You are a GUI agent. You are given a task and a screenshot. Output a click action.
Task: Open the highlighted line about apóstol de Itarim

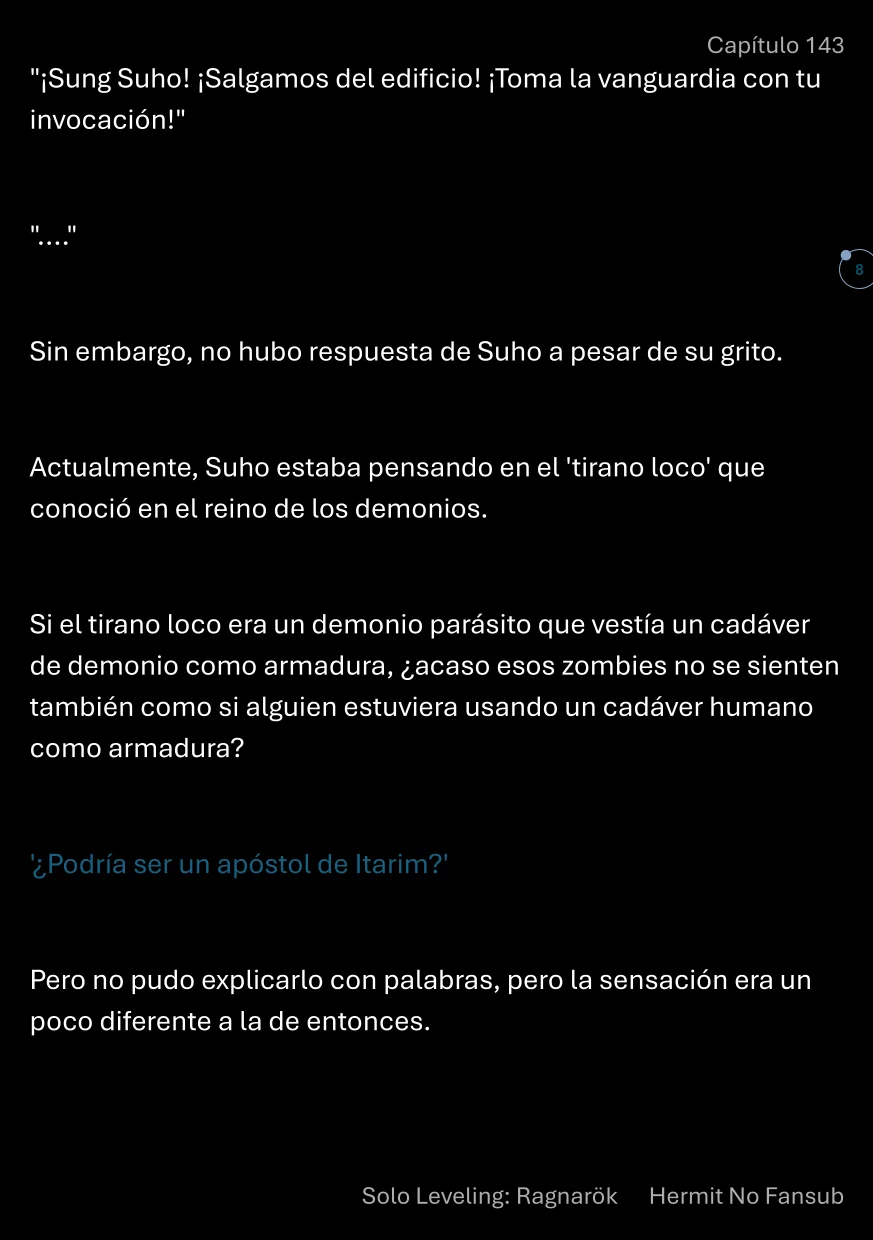coord(238,864)
